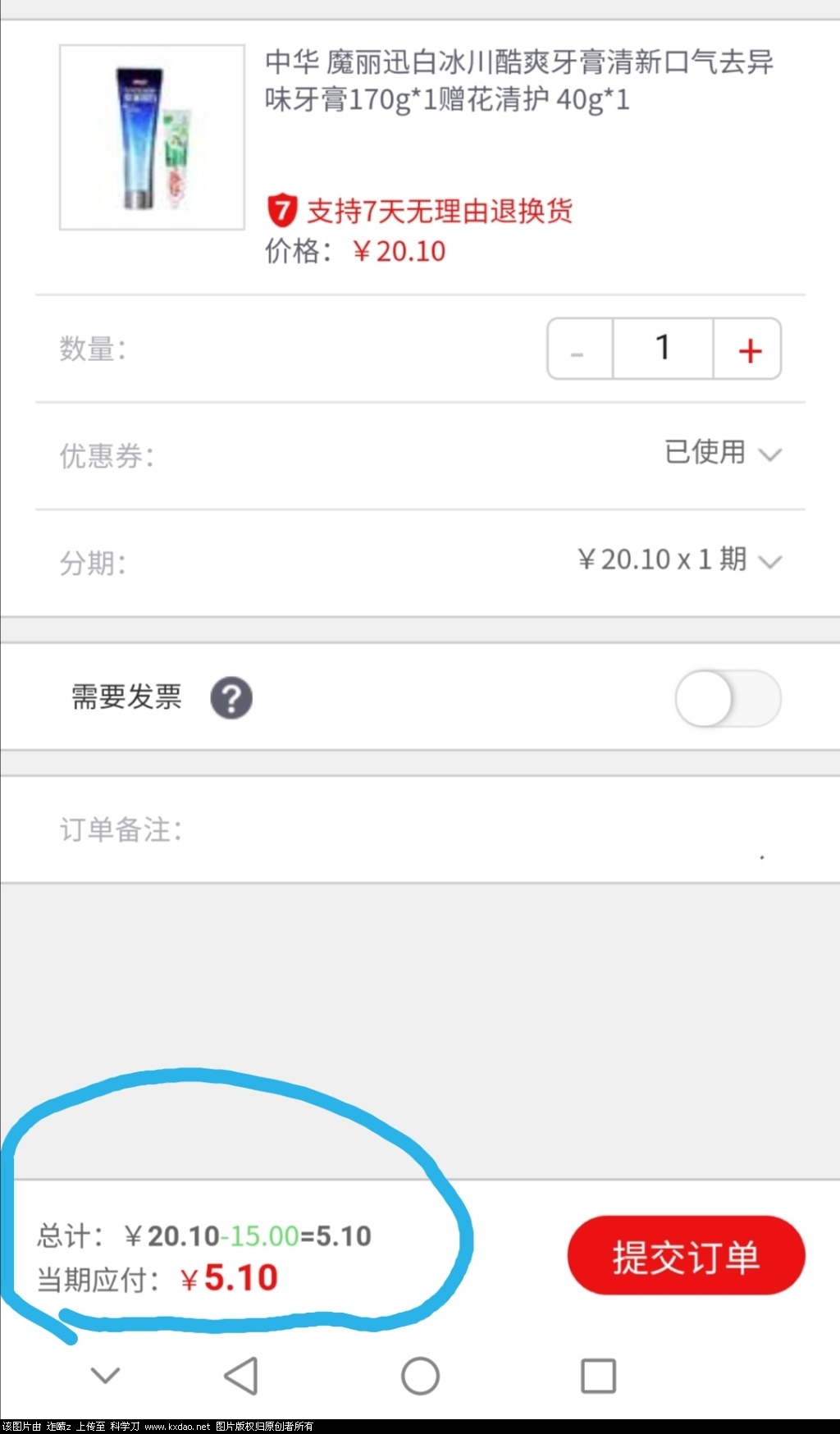Hide the navigation bar with the down chevron
This screenshot has height=1434, width=840.
coord(105,1374)
